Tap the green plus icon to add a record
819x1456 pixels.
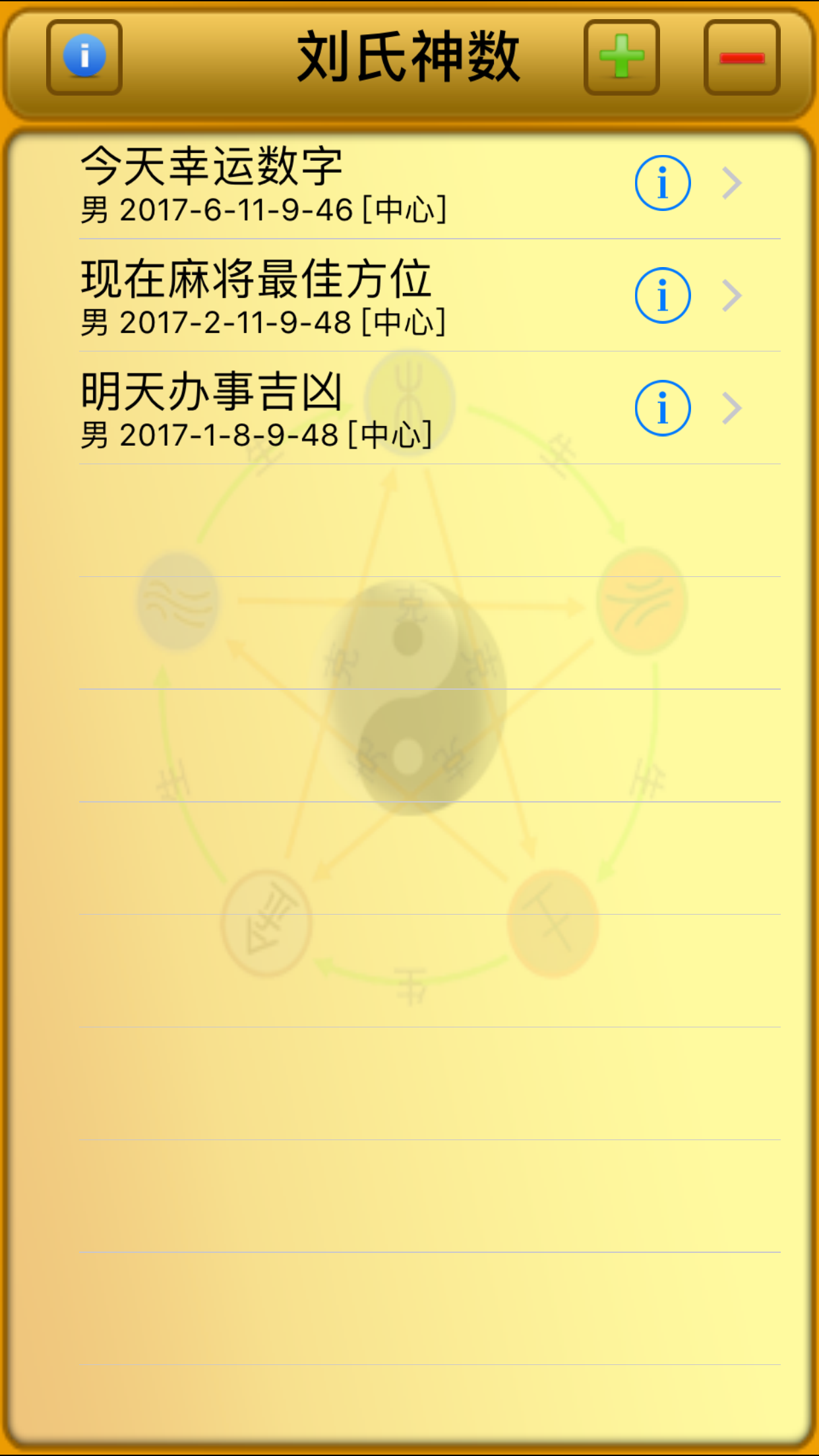(621, 56)
